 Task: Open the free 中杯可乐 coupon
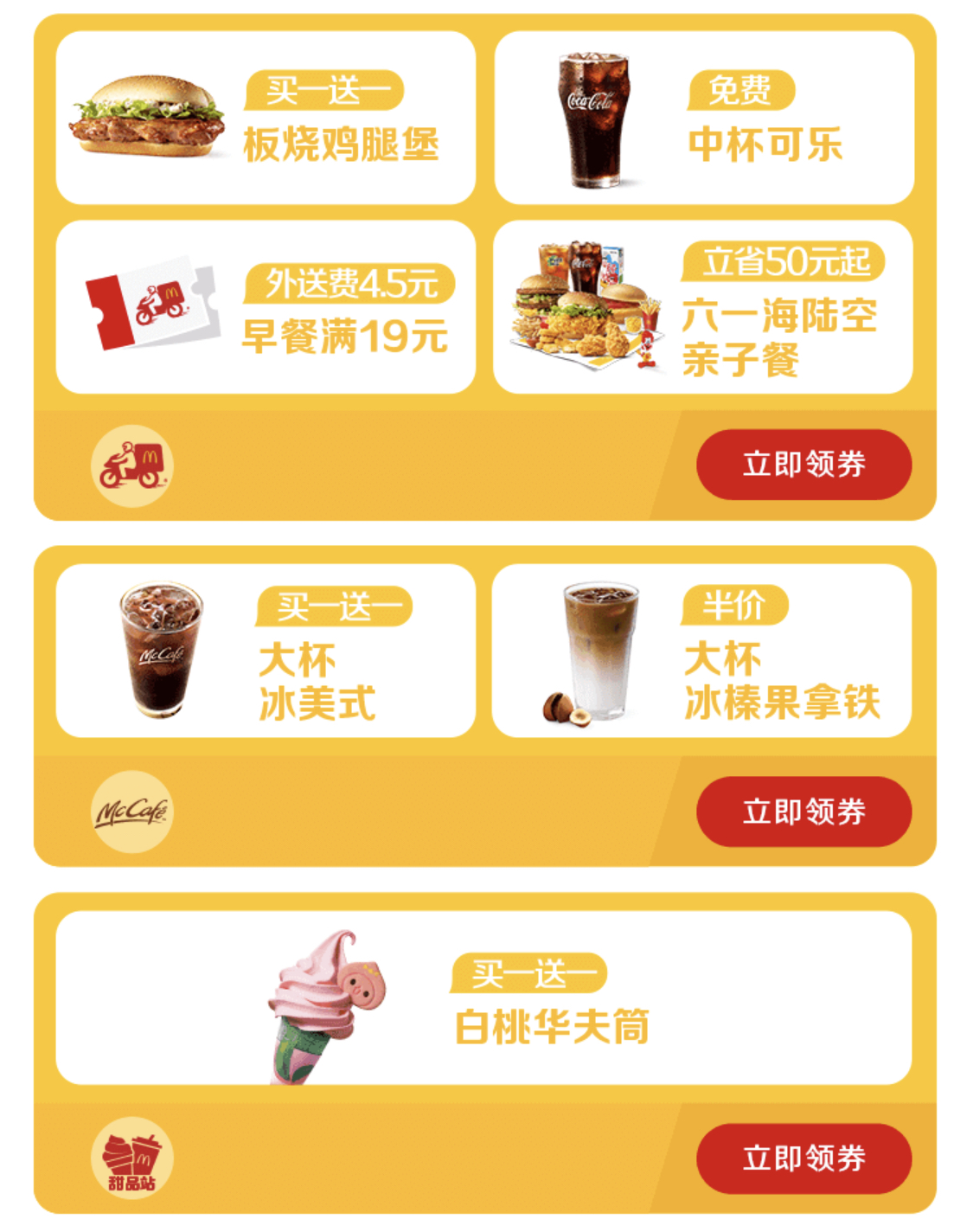coord(704,118)
